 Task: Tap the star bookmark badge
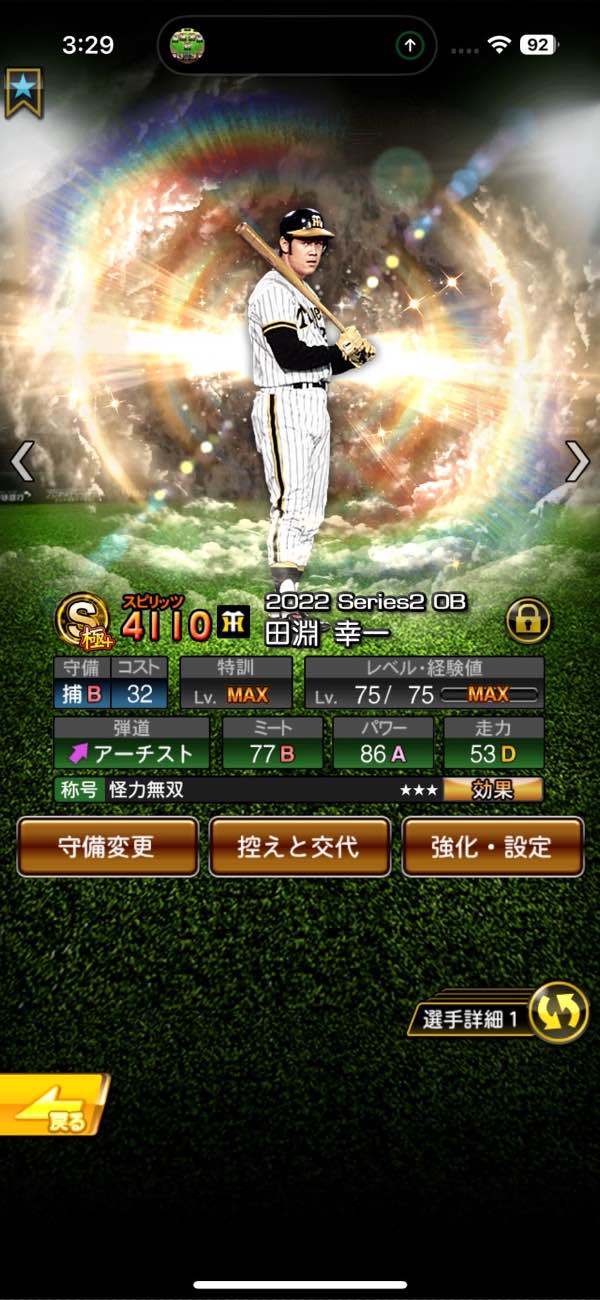pyautogui.click(x=22, y=92)
